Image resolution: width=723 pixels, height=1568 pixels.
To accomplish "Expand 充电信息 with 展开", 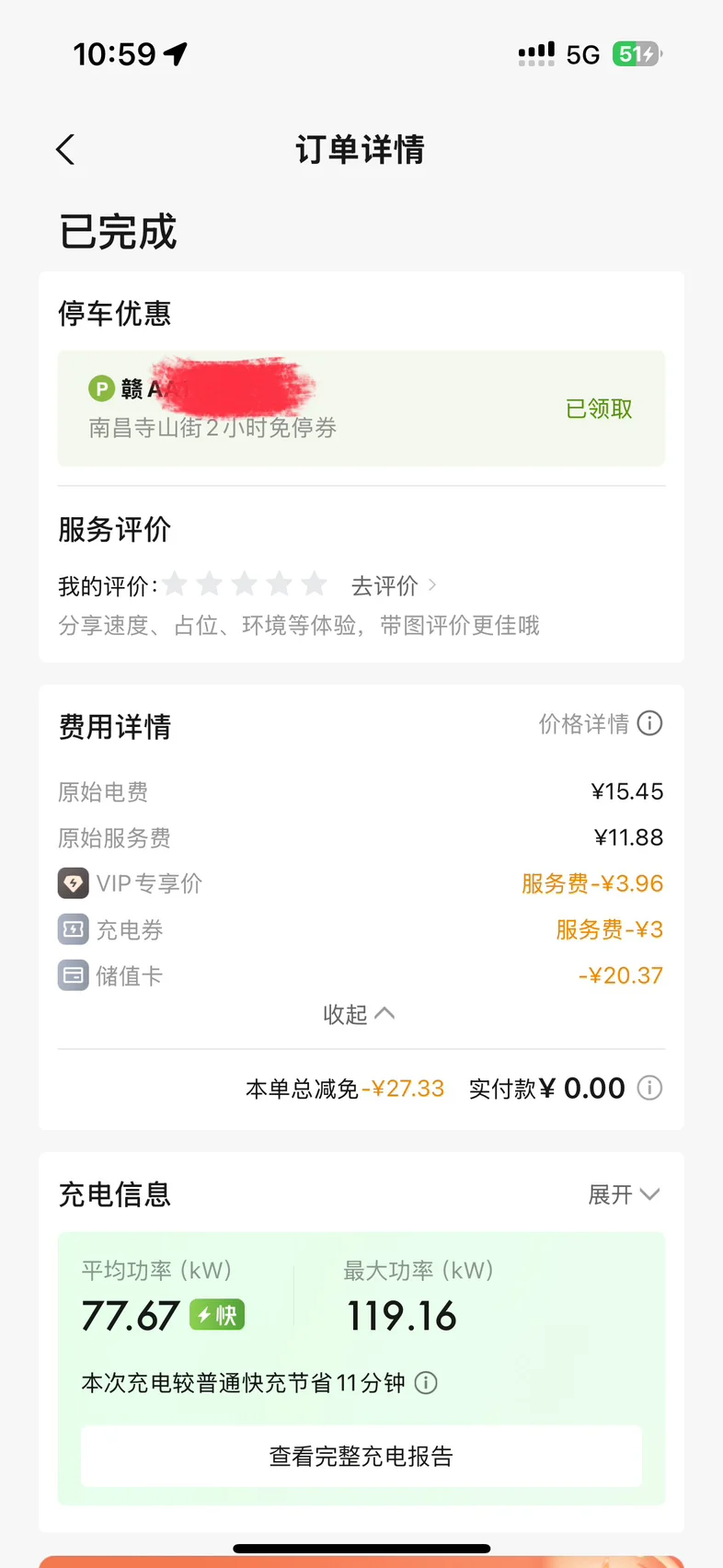I will pyautogui.click(x=624, y=1194).
